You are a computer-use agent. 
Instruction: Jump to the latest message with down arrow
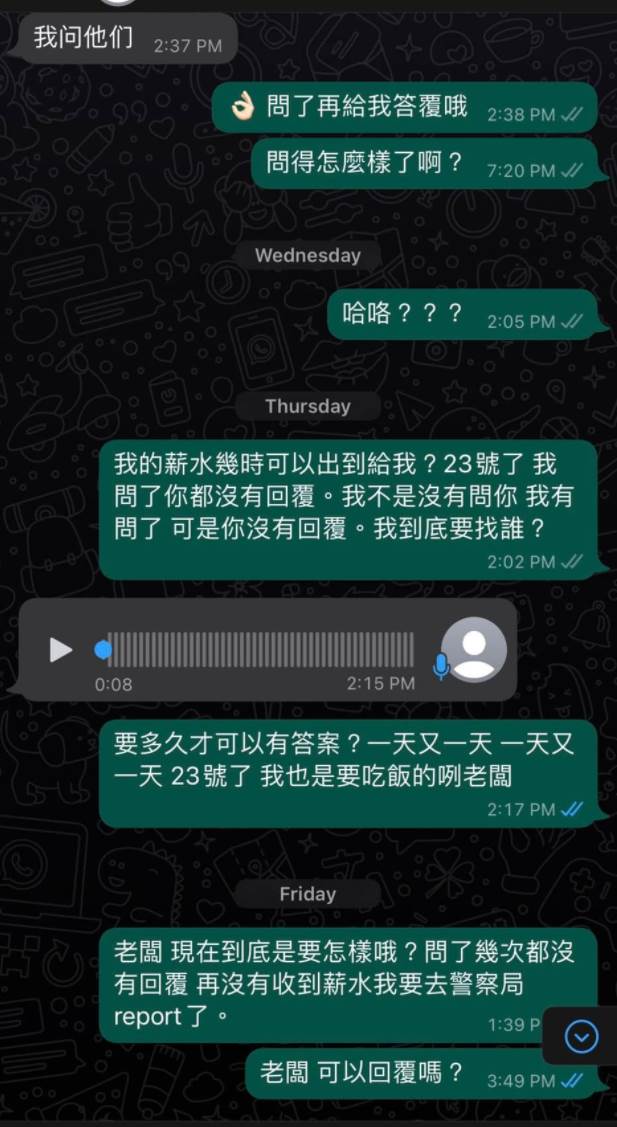(x=581, y=1036)
